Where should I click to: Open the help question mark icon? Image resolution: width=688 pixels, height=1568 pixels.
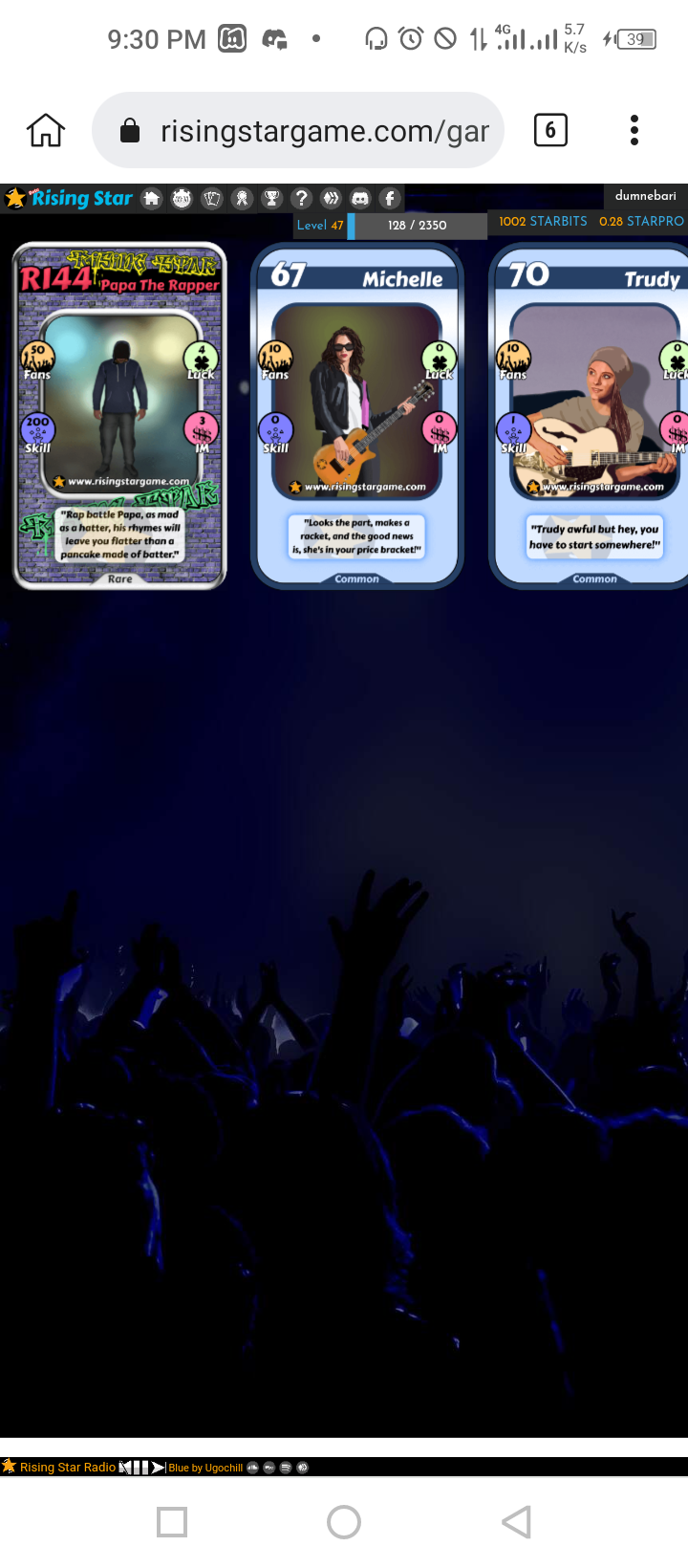302,198
